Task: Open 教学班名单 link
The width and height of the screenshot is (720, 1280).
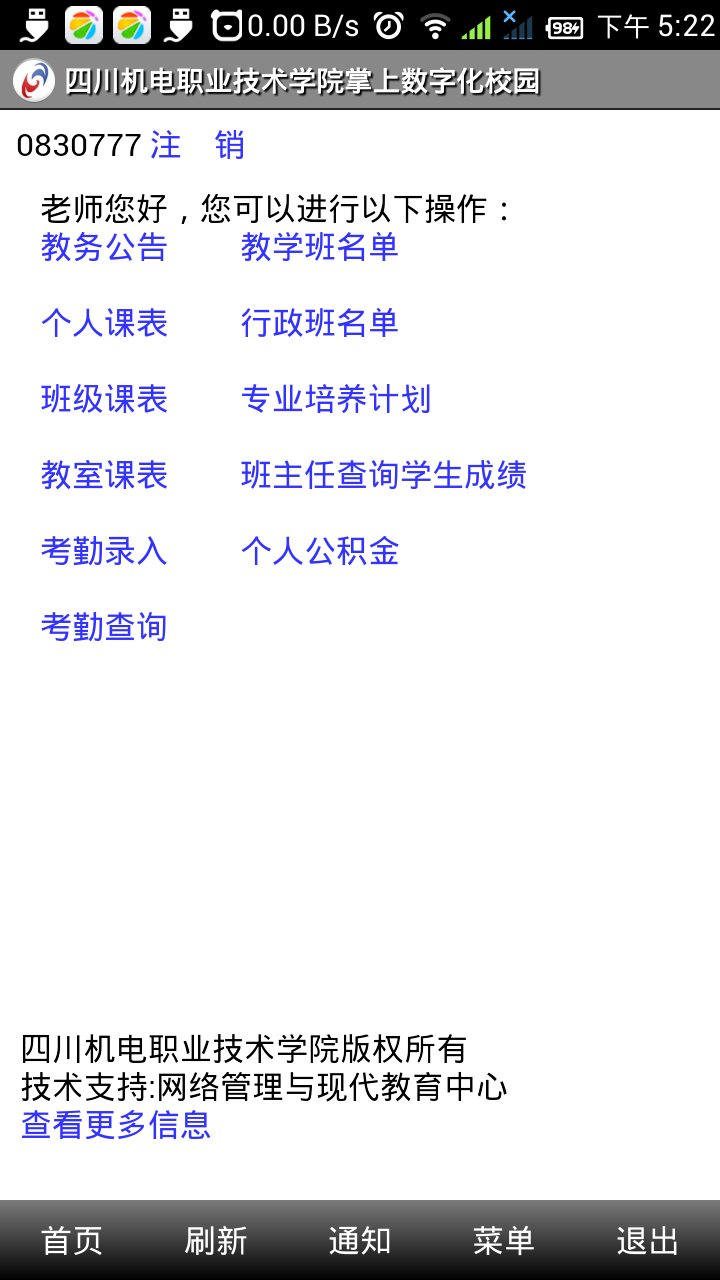Action: tap(320, 247)
